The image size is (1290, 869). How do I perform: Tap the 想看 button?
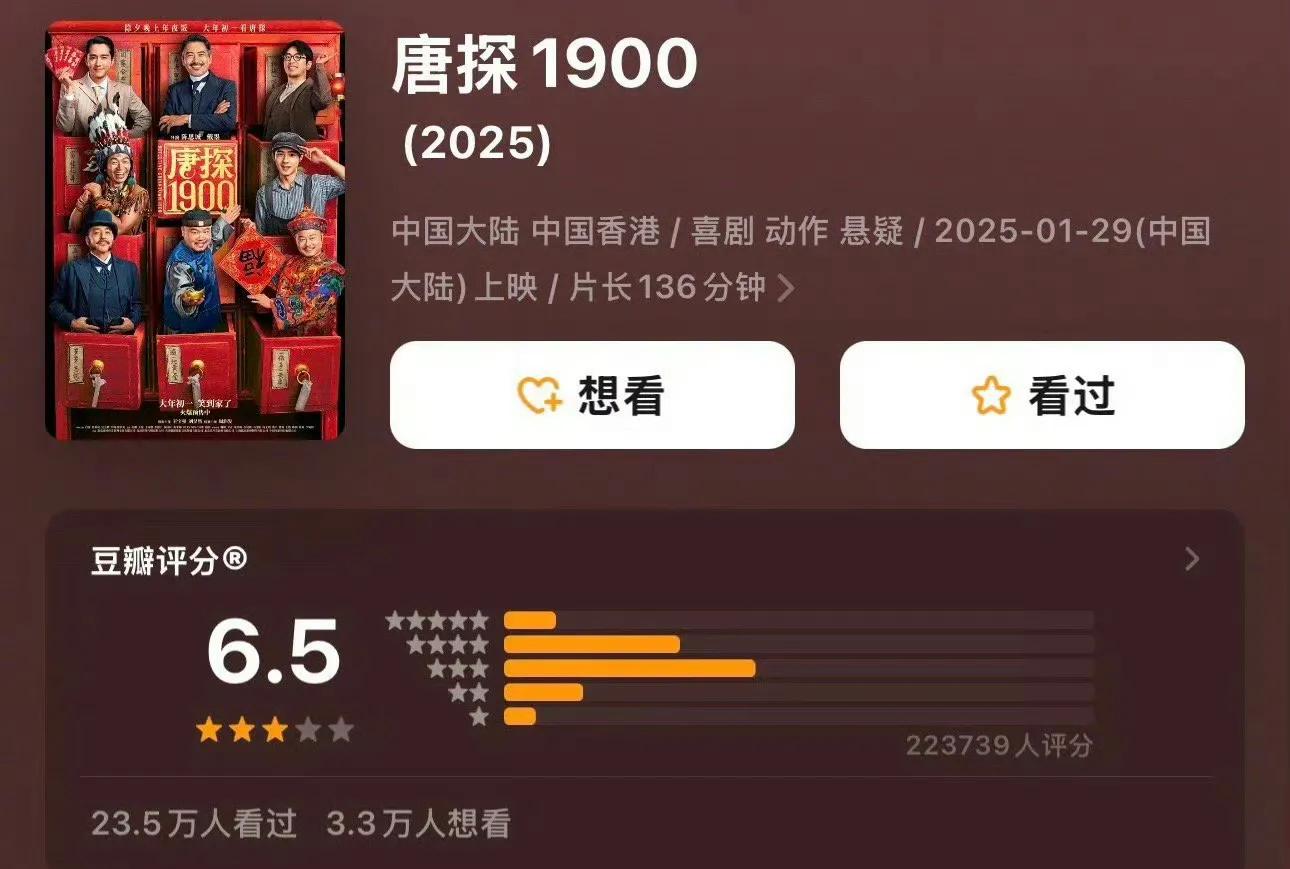[592, 396]
